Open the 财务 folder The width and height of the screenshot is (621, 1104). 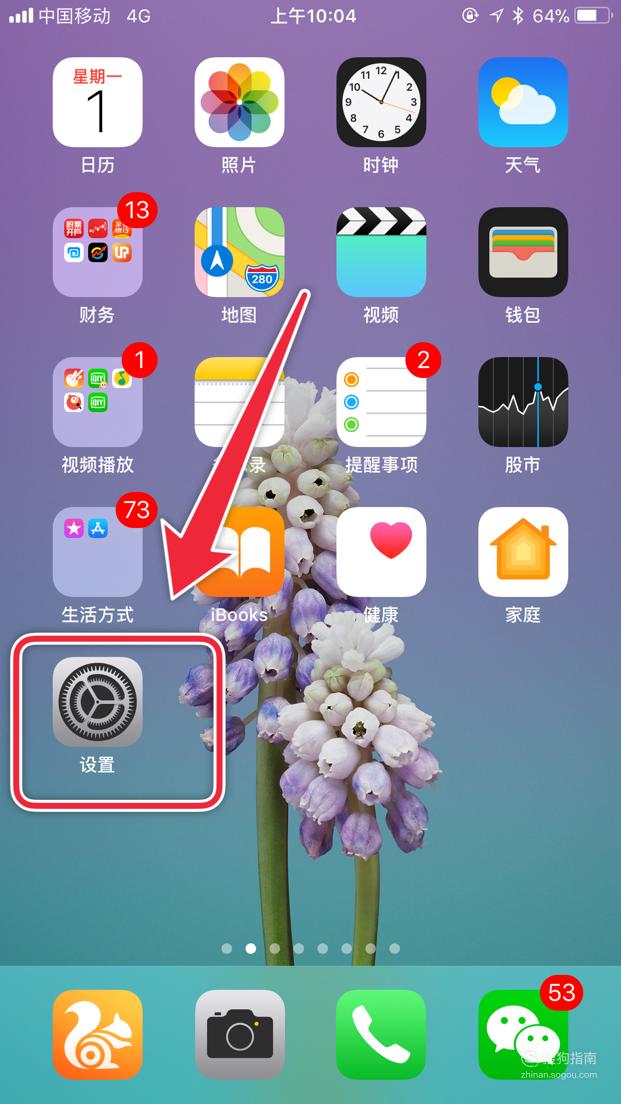(97, 251)
